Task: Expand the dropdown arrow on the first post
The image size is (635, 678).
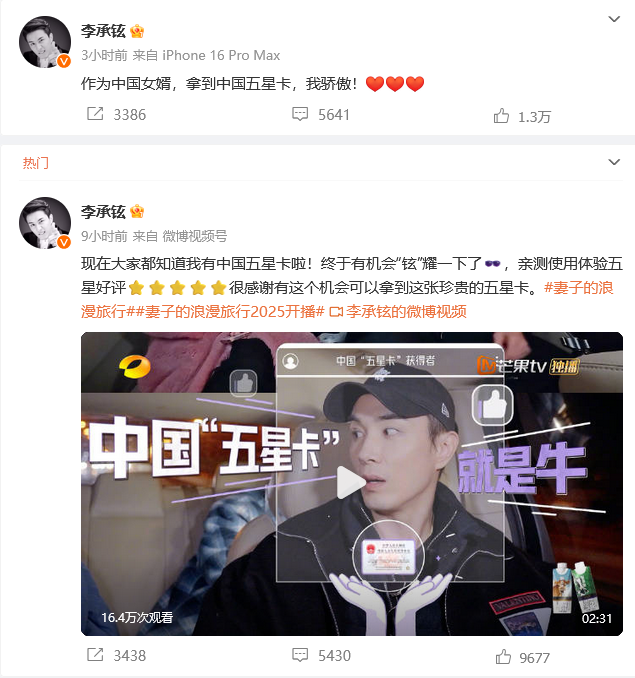Action: pos(614,19)
